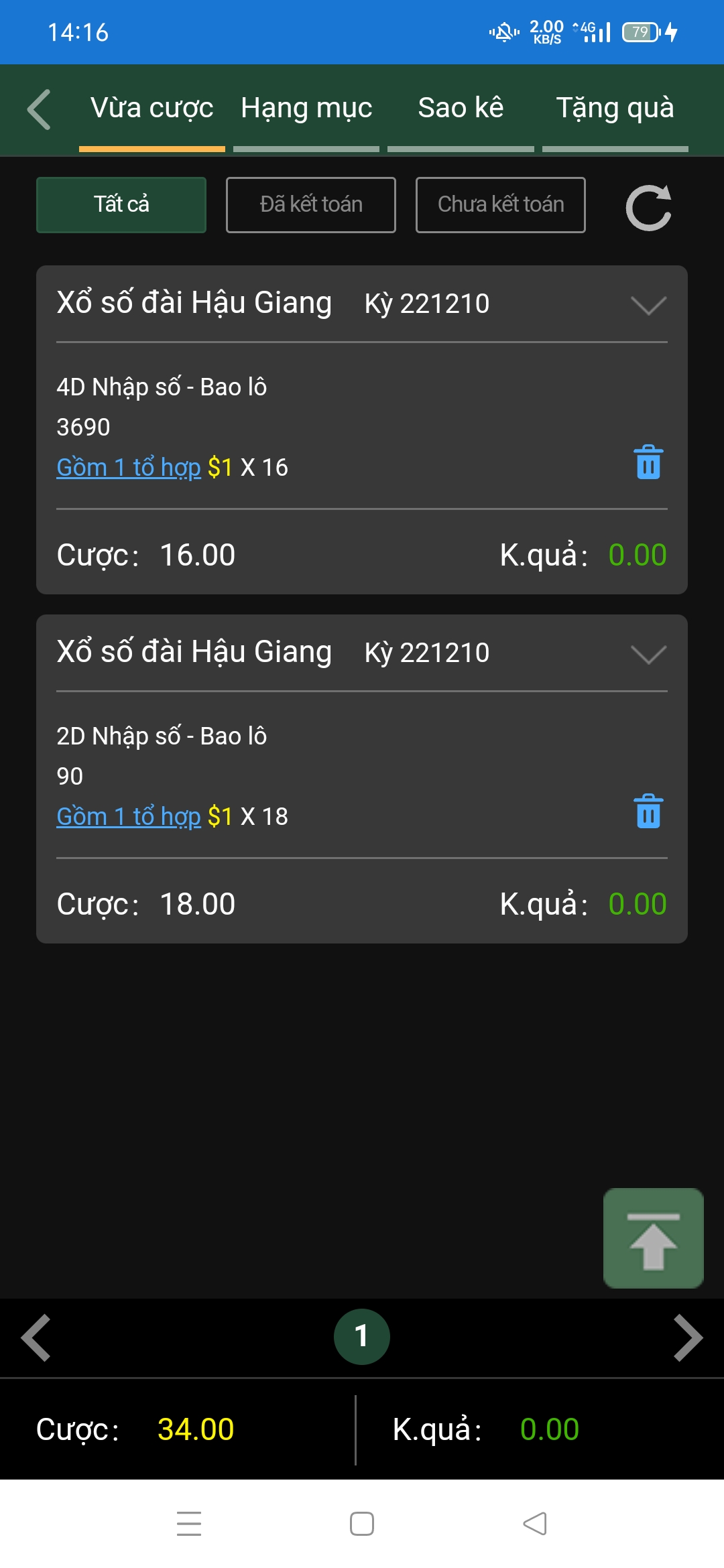
Task: Select page 1 indicator
Action: [x=362, y=1337]
